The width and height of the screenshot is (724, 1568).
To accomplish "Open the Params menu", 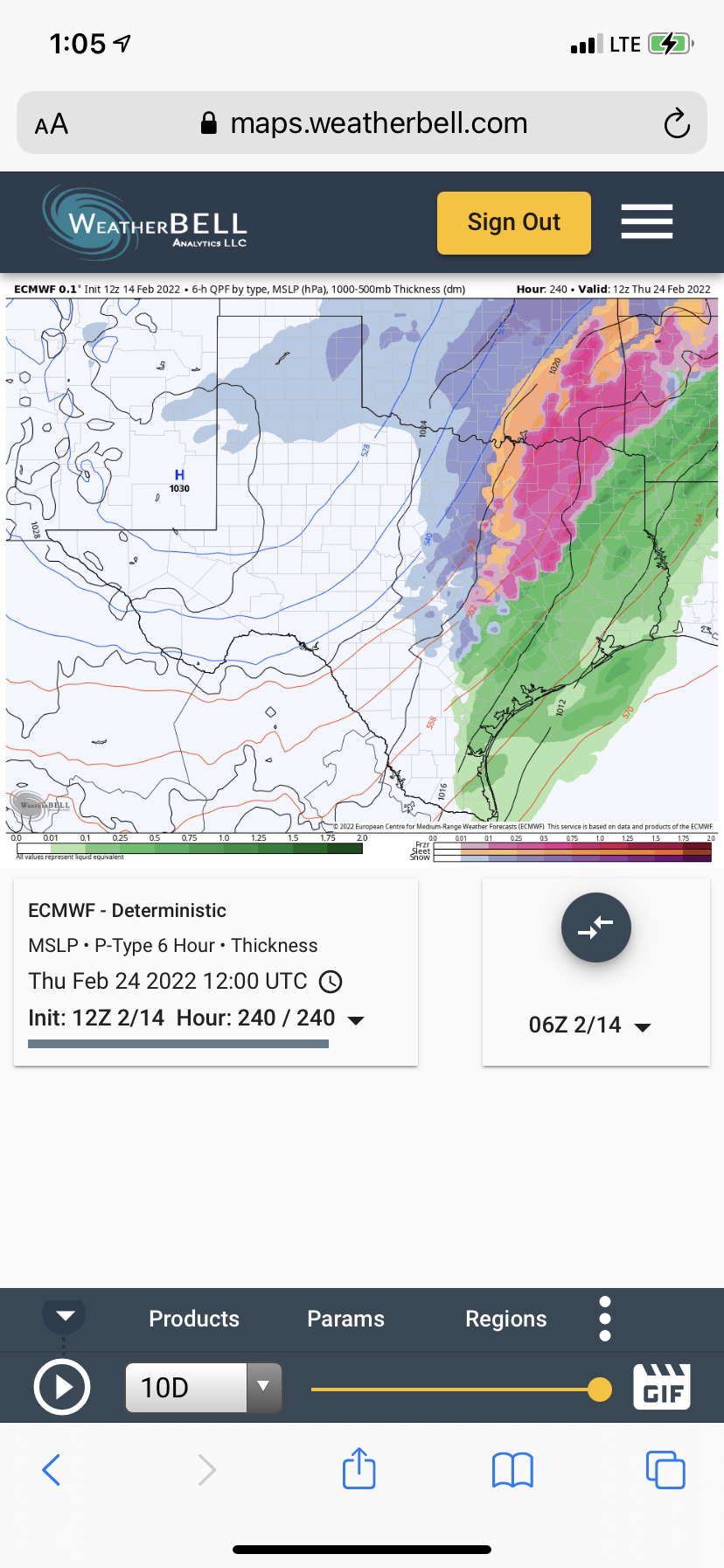I will tap(345, 1319).
